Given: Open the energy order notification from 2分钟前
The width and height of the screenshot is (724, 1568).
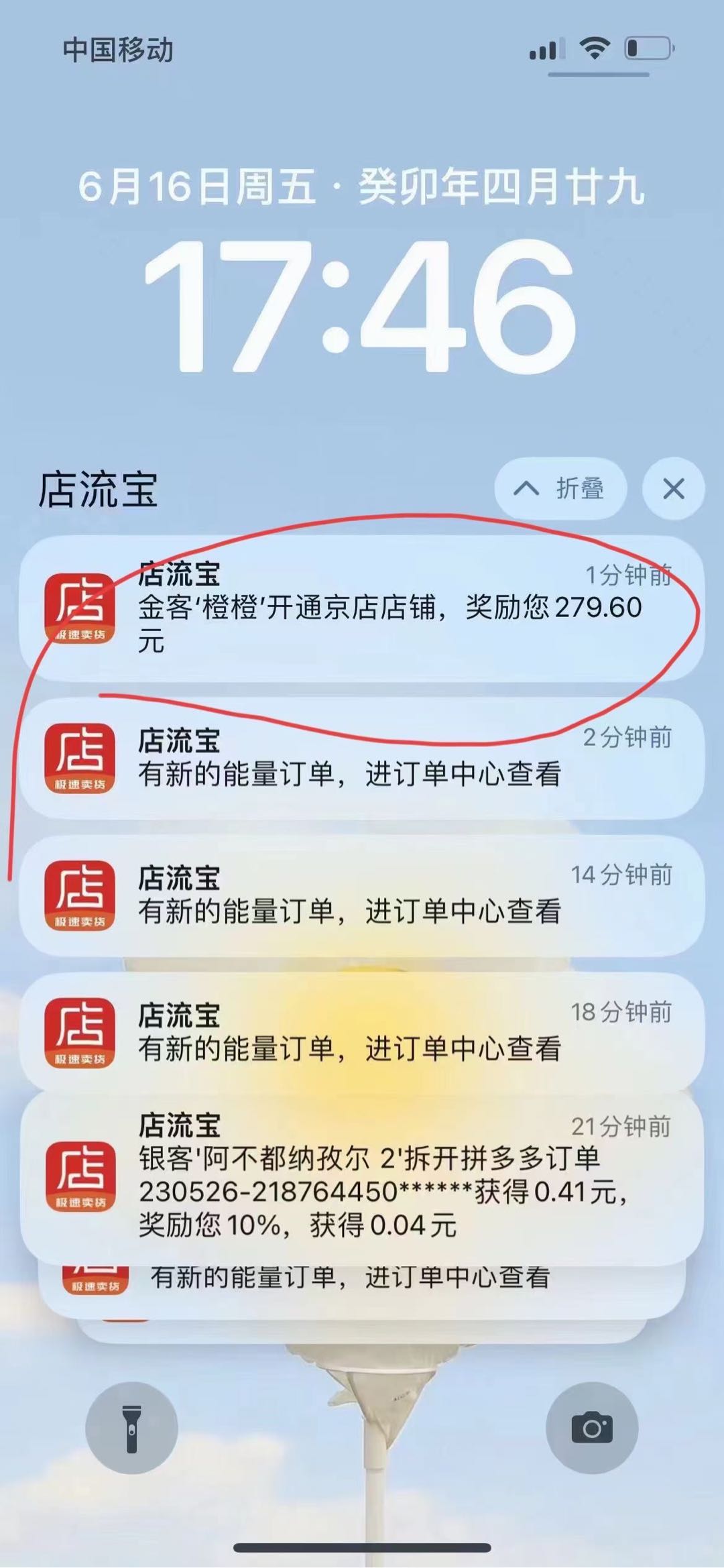Looking at the screenshot, I should coord(362,758).
